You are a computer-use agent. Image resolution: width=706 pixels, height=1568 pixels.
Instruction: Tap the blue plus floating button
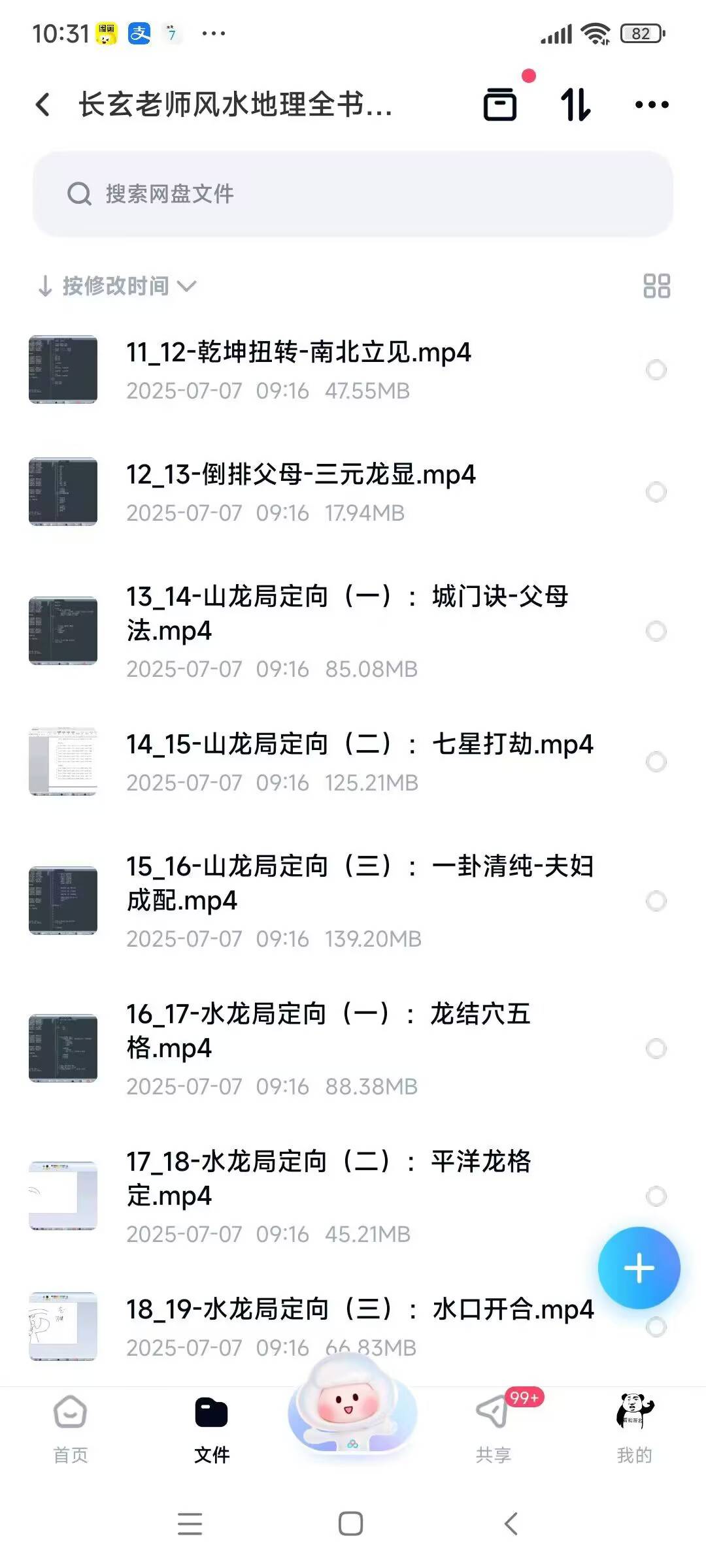coord(639,1268)
